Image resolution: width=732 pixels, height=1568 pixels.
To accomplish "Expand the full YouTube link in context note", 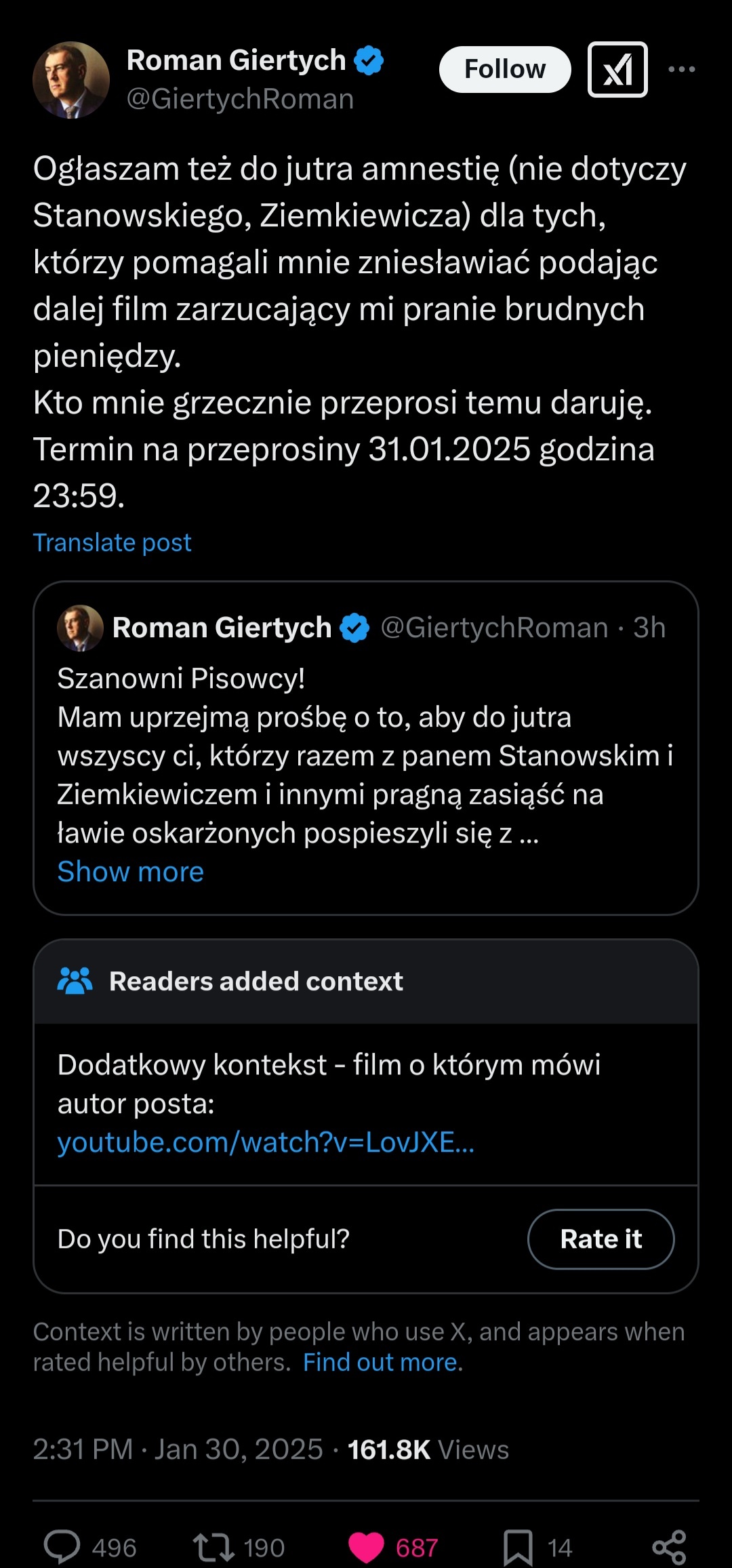I will tap(267, 1142).
